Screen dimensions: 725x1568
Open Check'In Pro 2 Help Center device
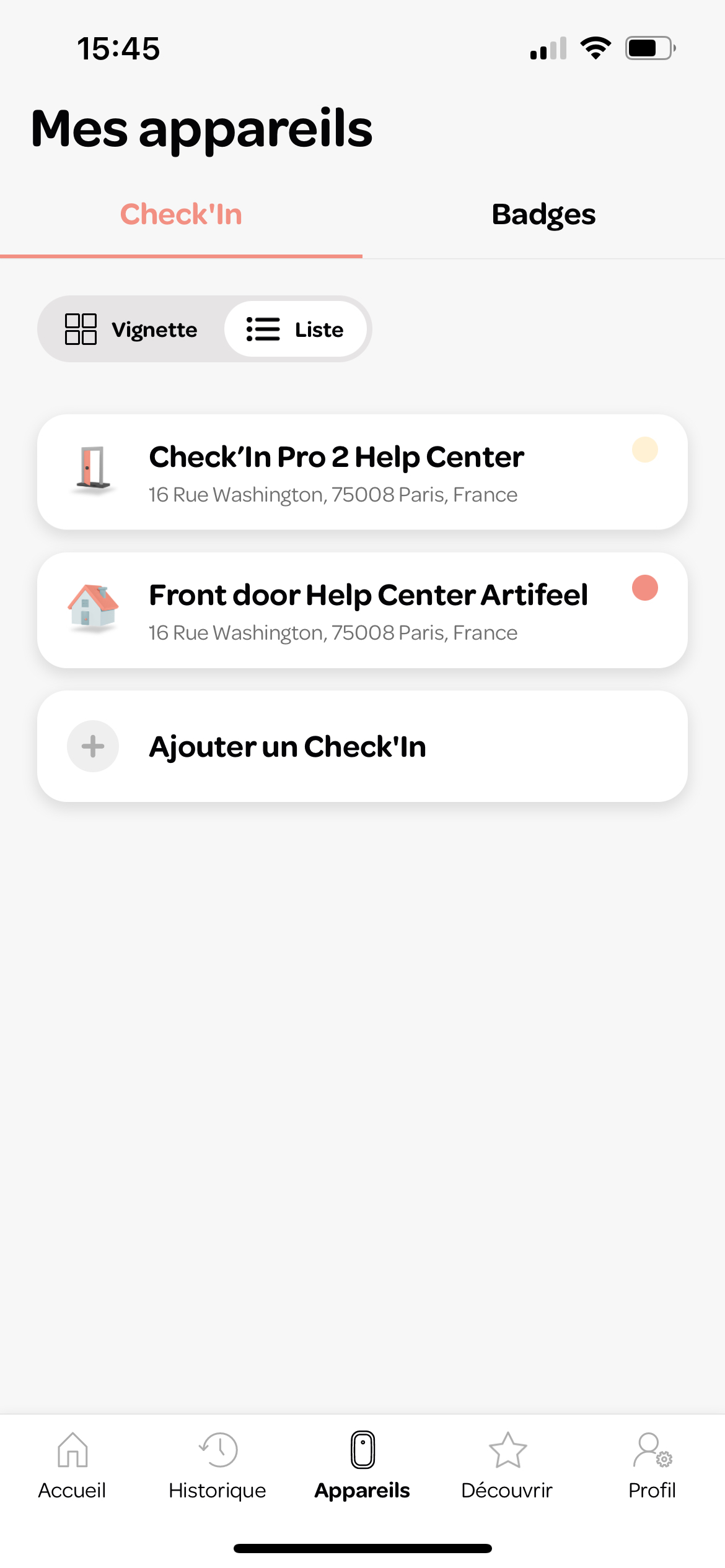point(362,472)
